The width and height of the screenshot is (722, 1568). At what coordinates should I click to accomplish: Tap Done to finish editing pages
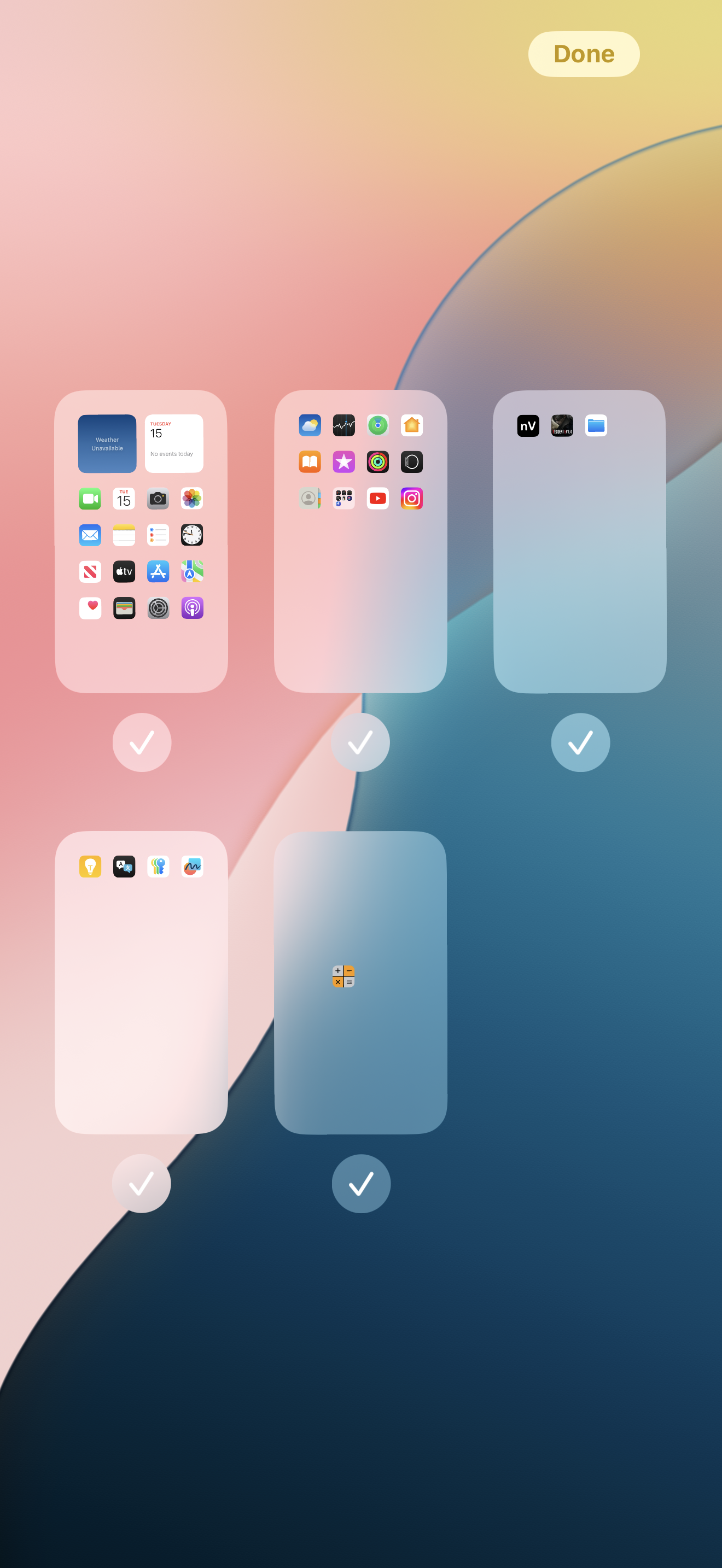583,54
